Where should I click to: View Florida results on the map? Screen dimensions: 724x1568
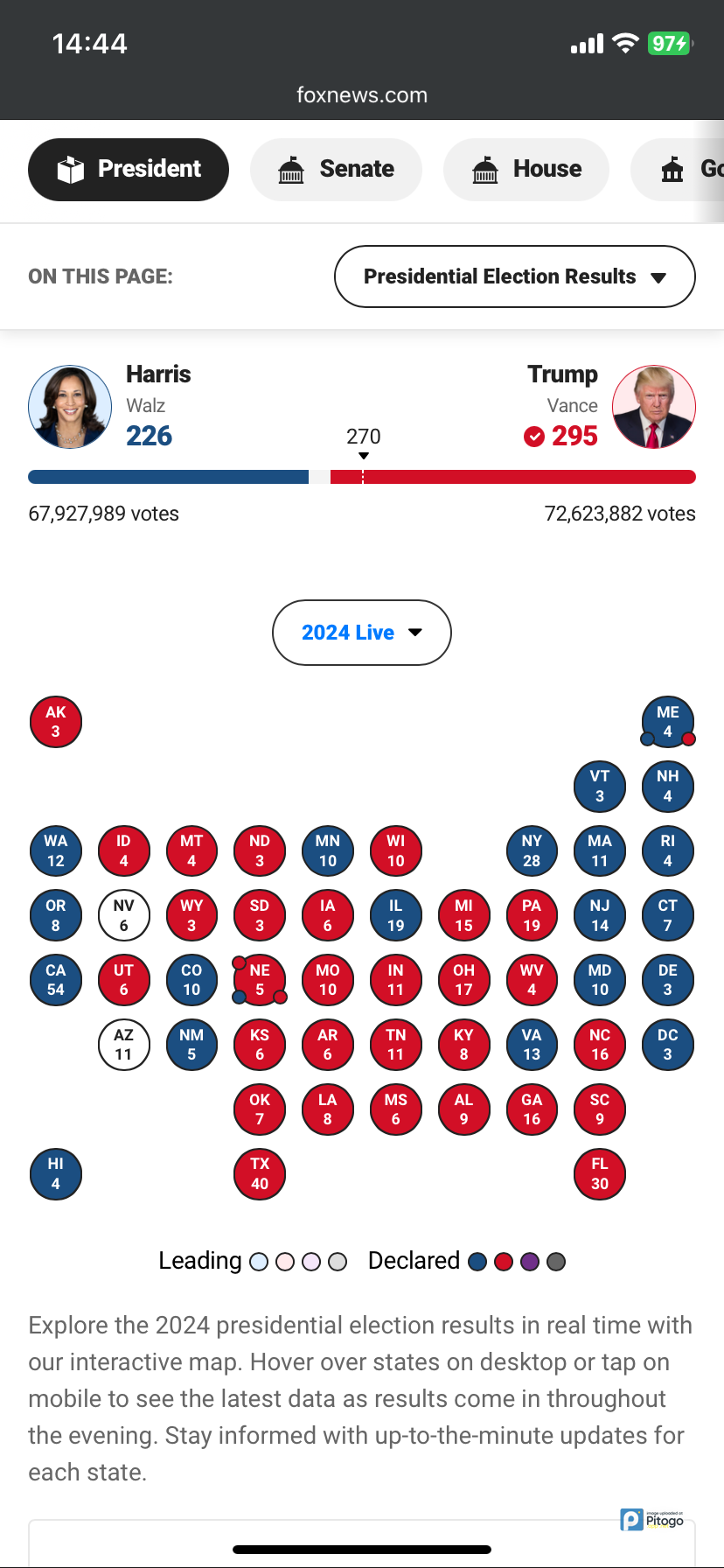tap(600, 1174)
